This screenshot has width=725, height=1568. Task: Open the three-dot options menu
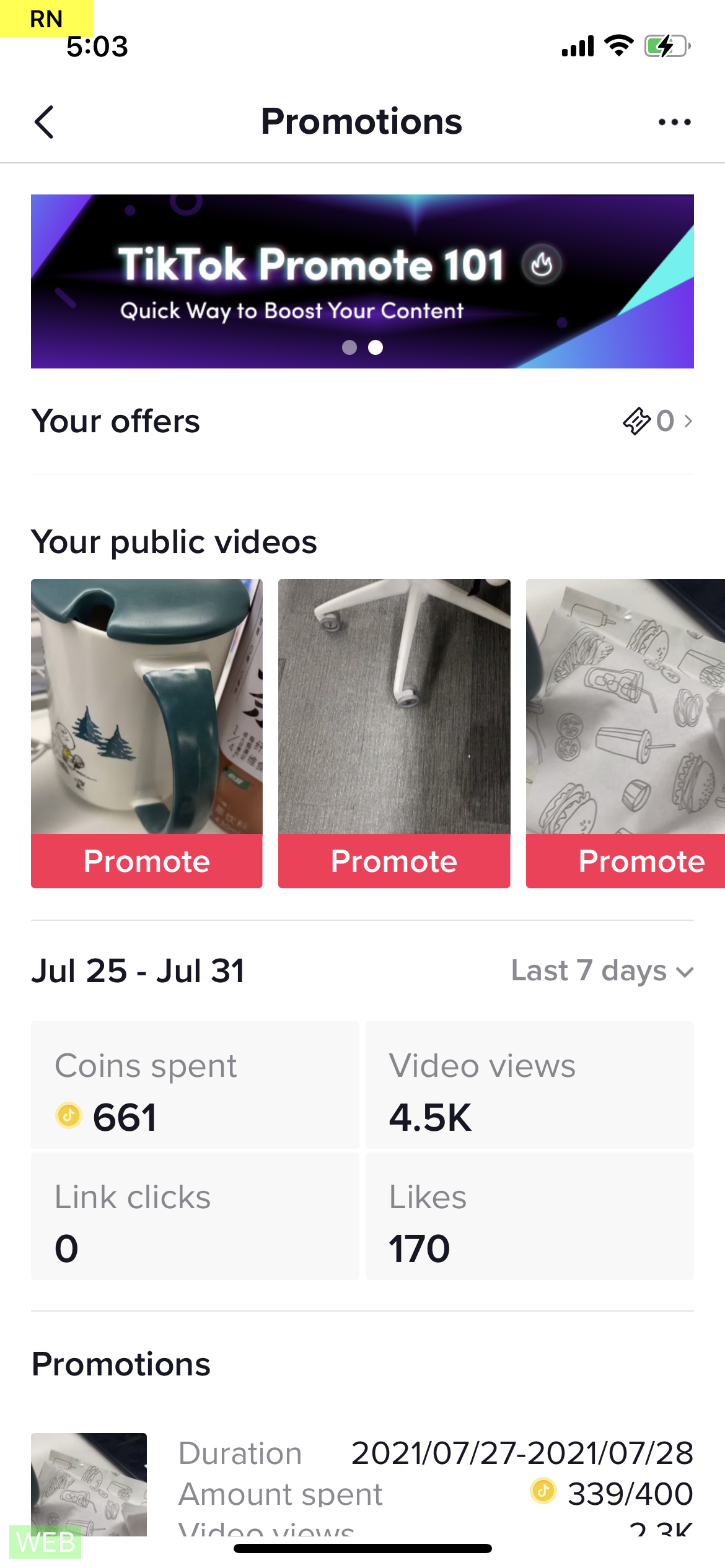tap(674, 122)
